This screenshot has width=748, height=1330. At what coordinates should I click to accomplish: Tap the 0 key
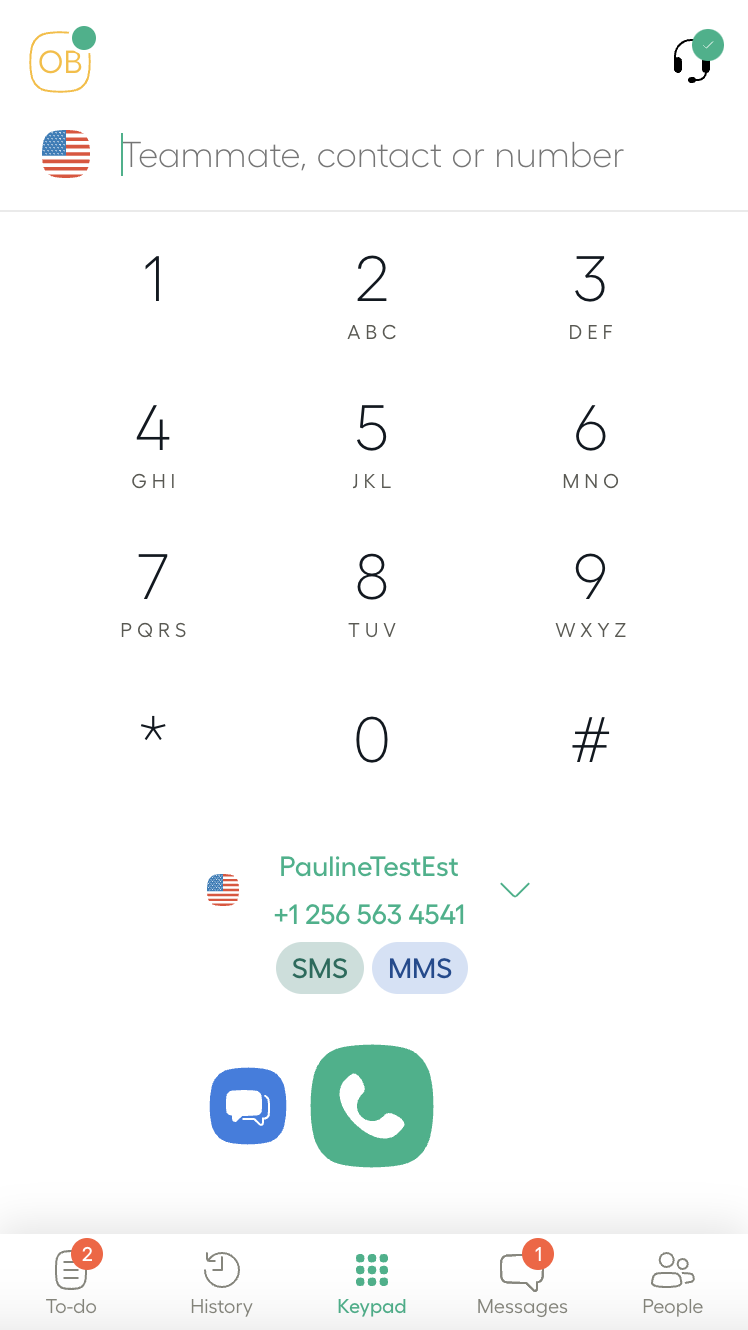pos(372,741)
